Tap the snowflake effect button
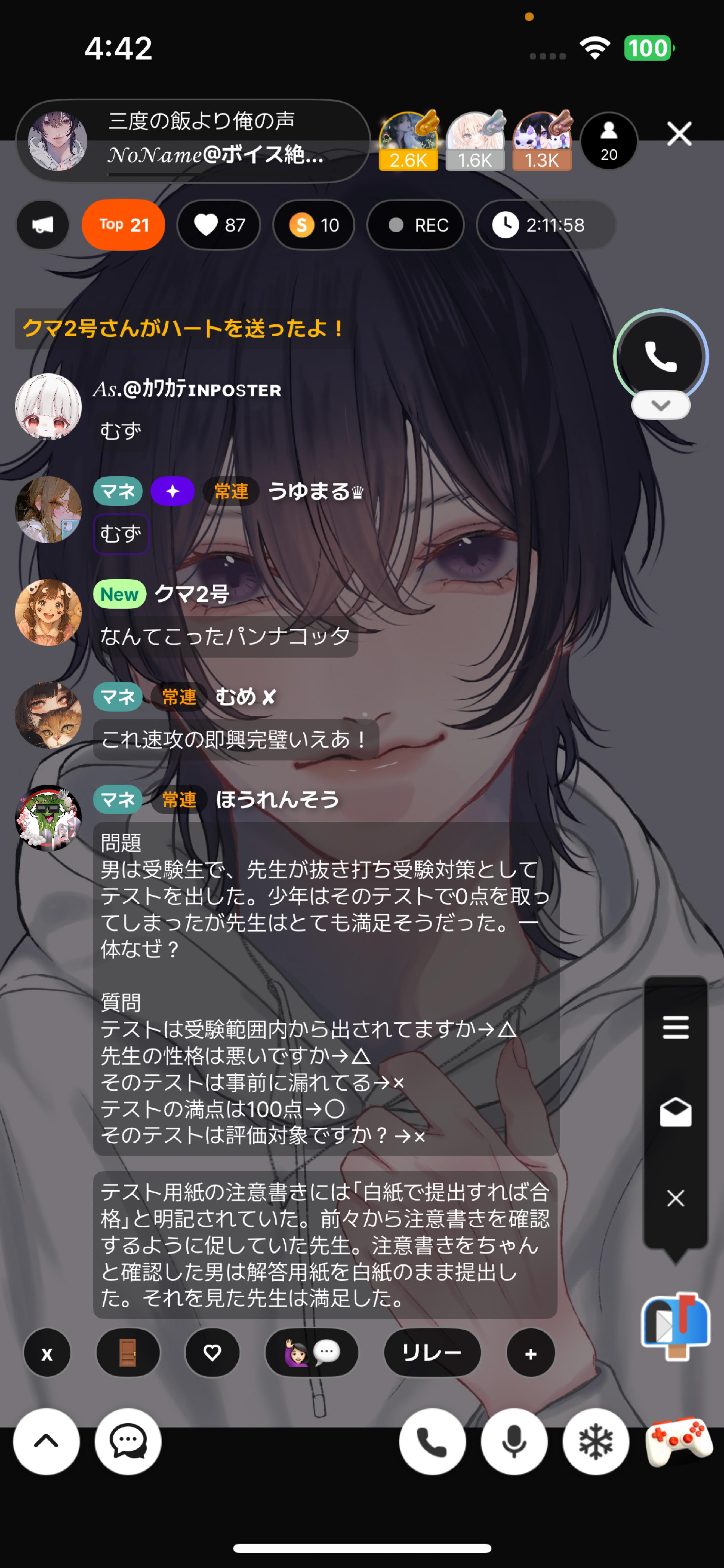 pos(596,1441)
